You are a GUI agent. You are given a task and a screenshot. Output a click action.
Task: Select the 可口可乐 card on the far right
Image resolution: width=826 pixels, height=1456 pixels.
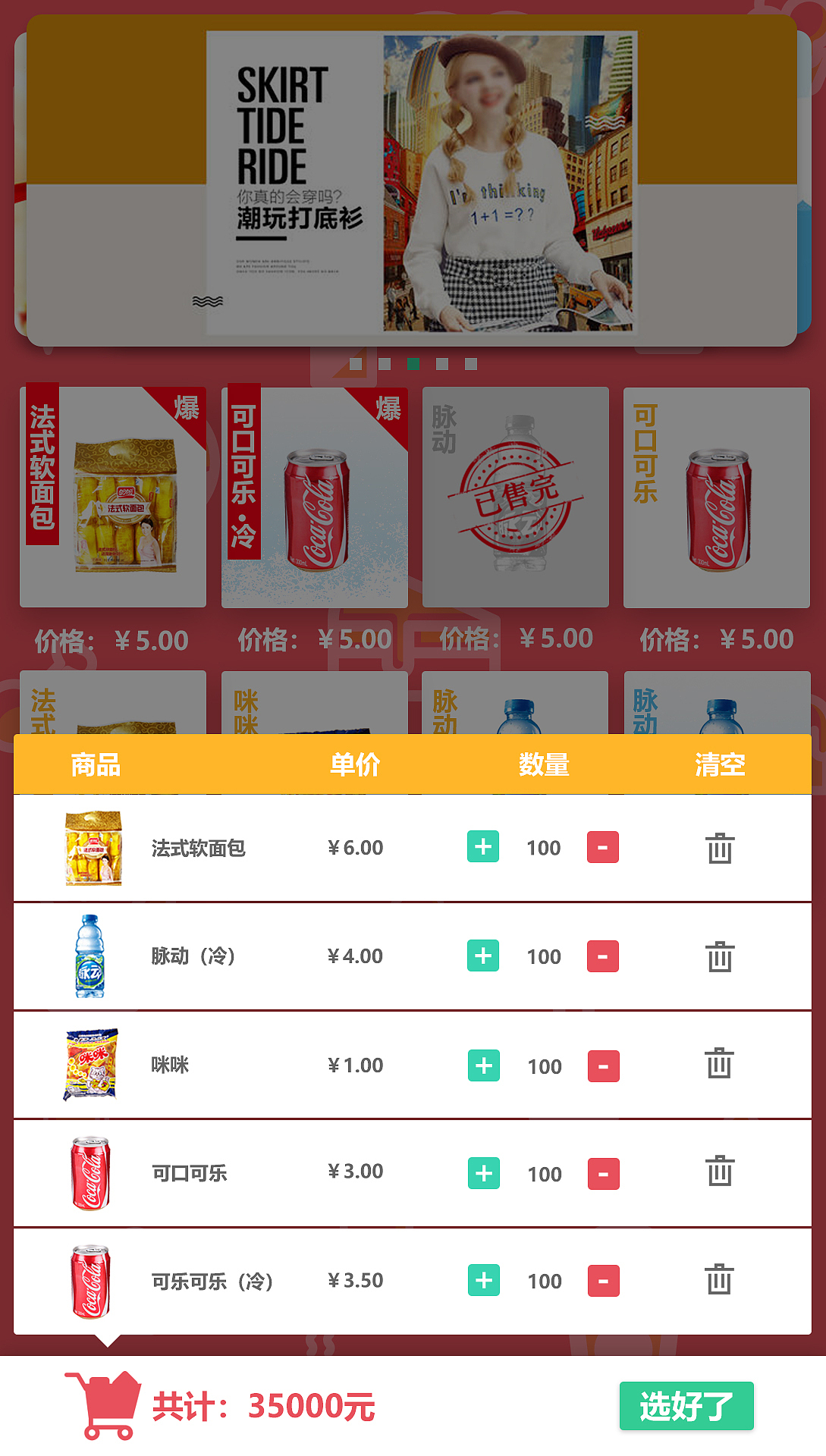click(x=717, y=497)
